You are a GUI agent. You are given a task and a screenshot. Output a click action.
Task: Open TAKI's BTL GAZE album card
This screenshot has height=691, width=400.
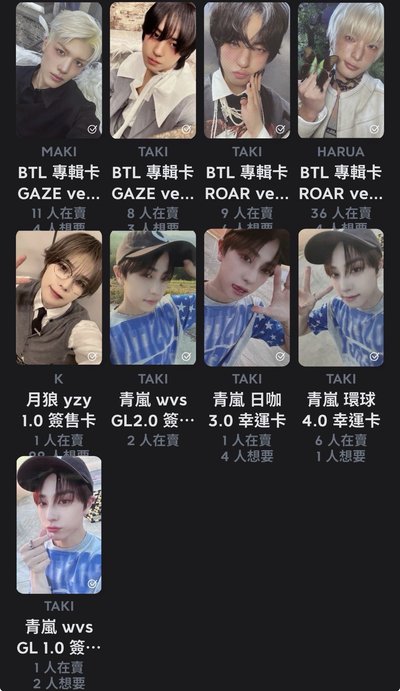(x=153, y=70)
